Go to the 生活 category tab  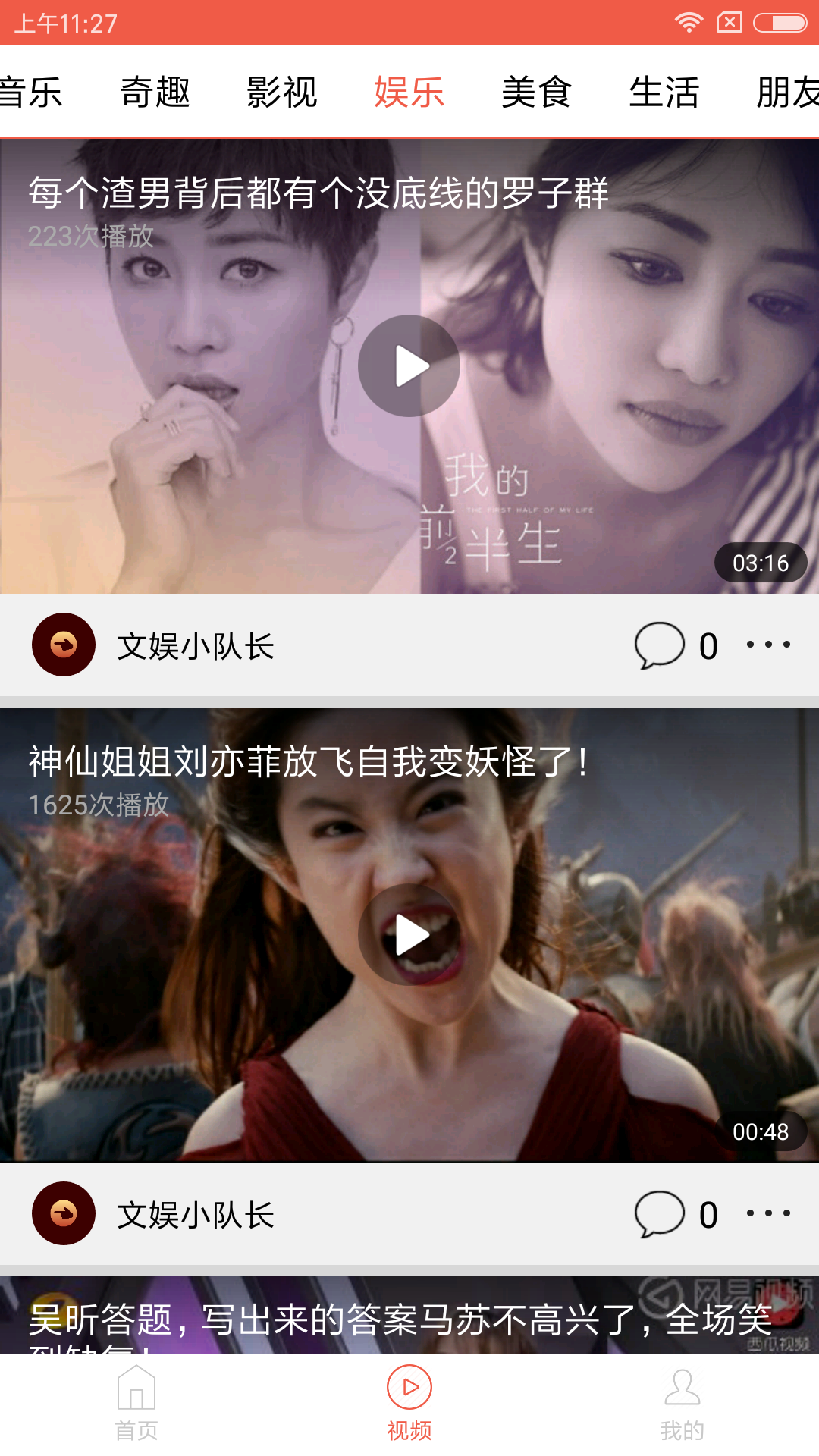[x=664, y=93]
